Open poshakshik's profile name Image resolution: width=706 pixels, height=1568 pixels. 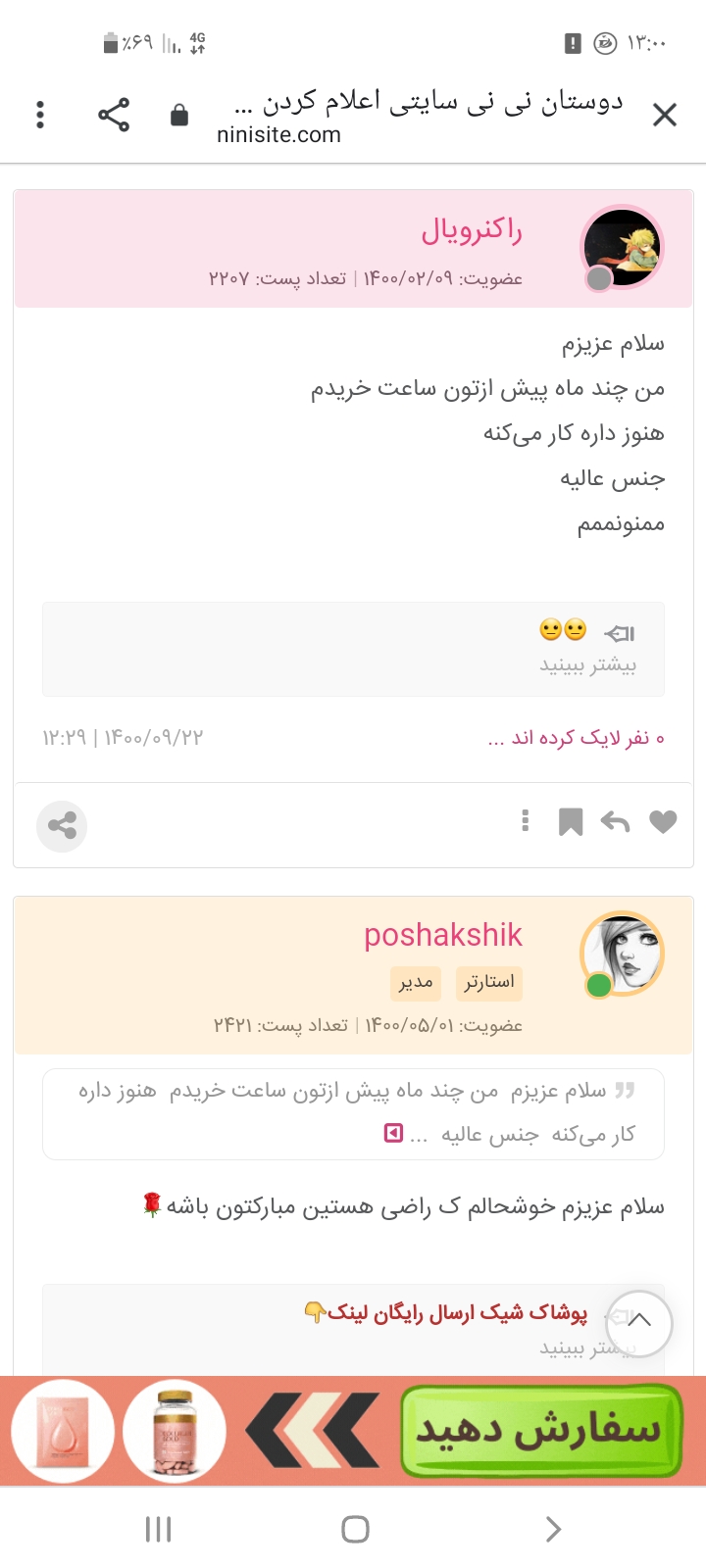pos(443,936)
